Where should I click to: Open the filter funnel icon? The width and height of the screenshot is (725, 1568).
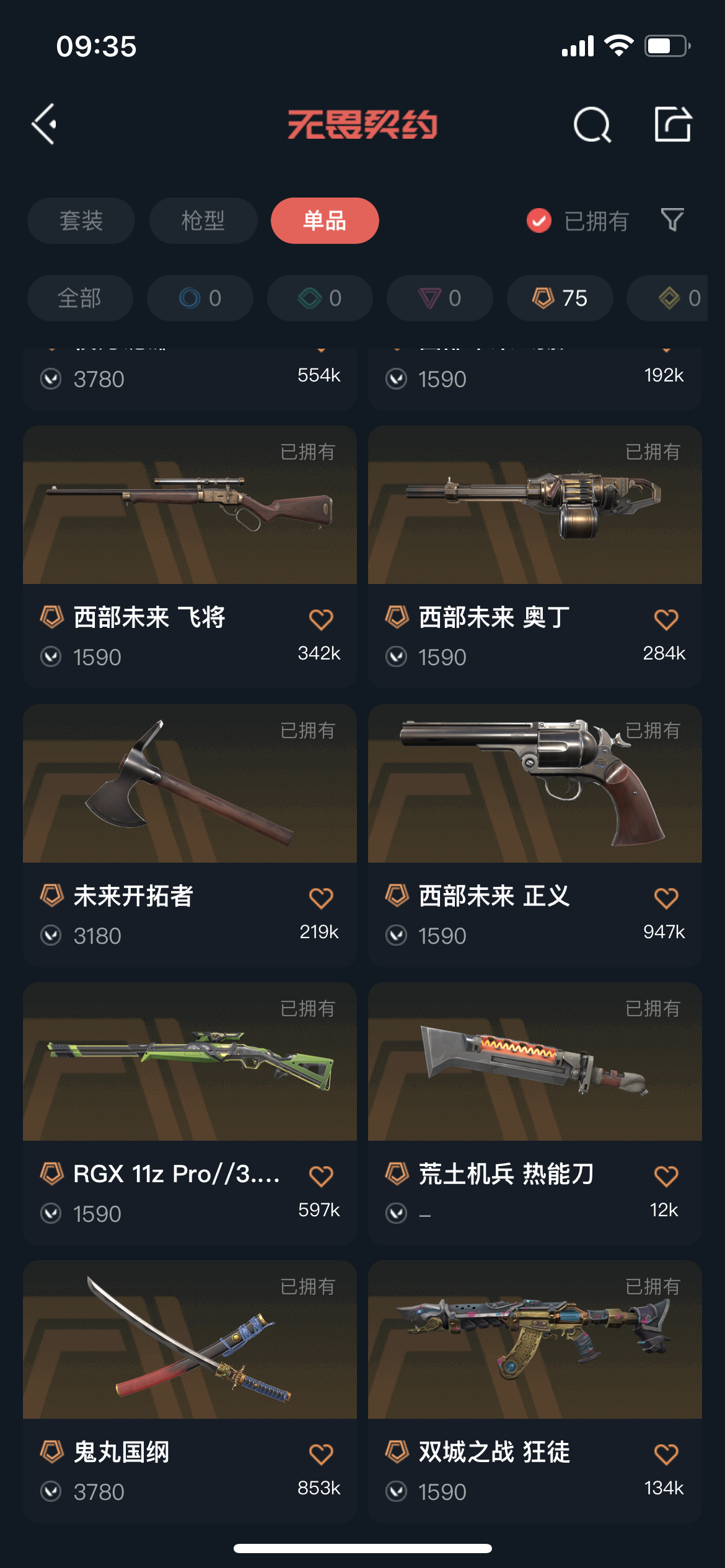coord(672,220)
